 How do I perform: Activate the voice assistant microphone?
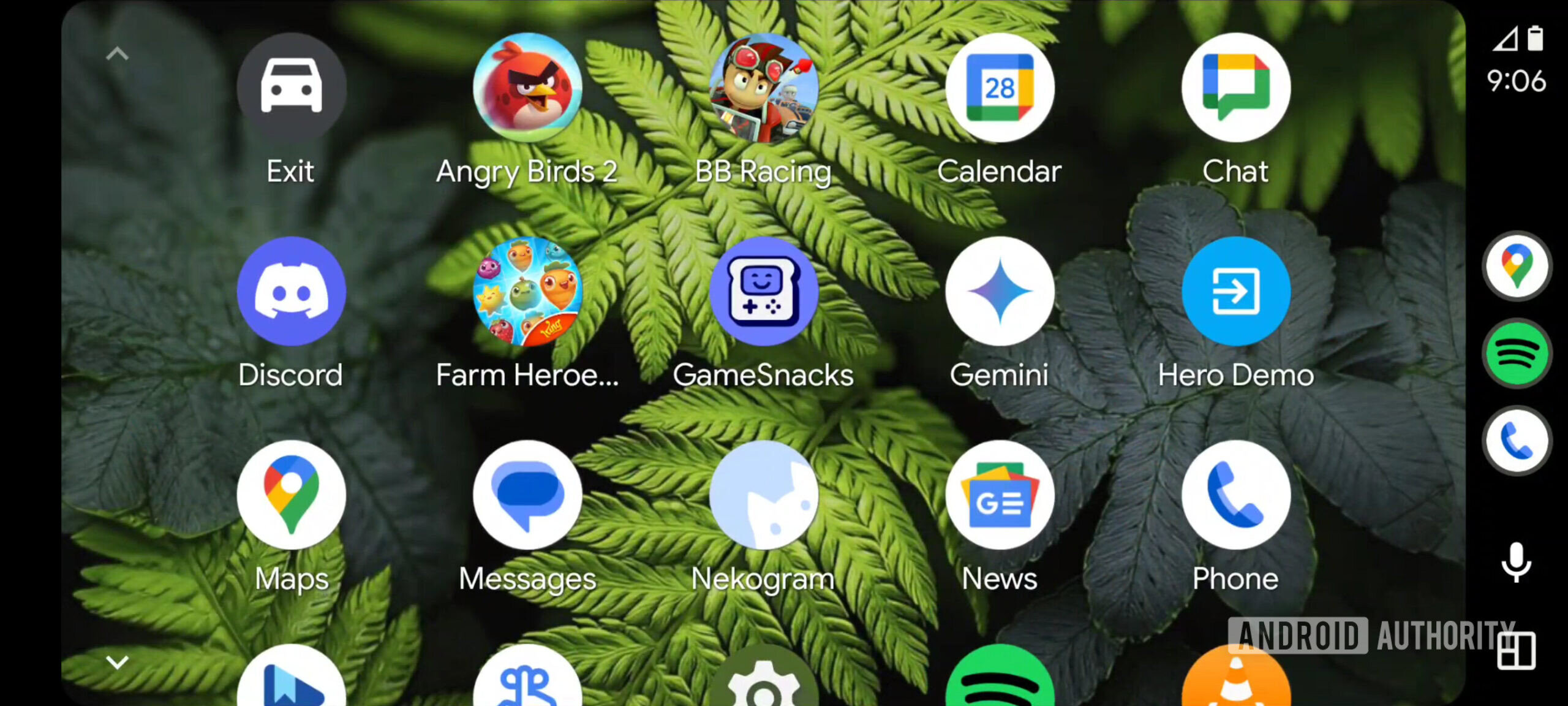tap(1517, 562)
